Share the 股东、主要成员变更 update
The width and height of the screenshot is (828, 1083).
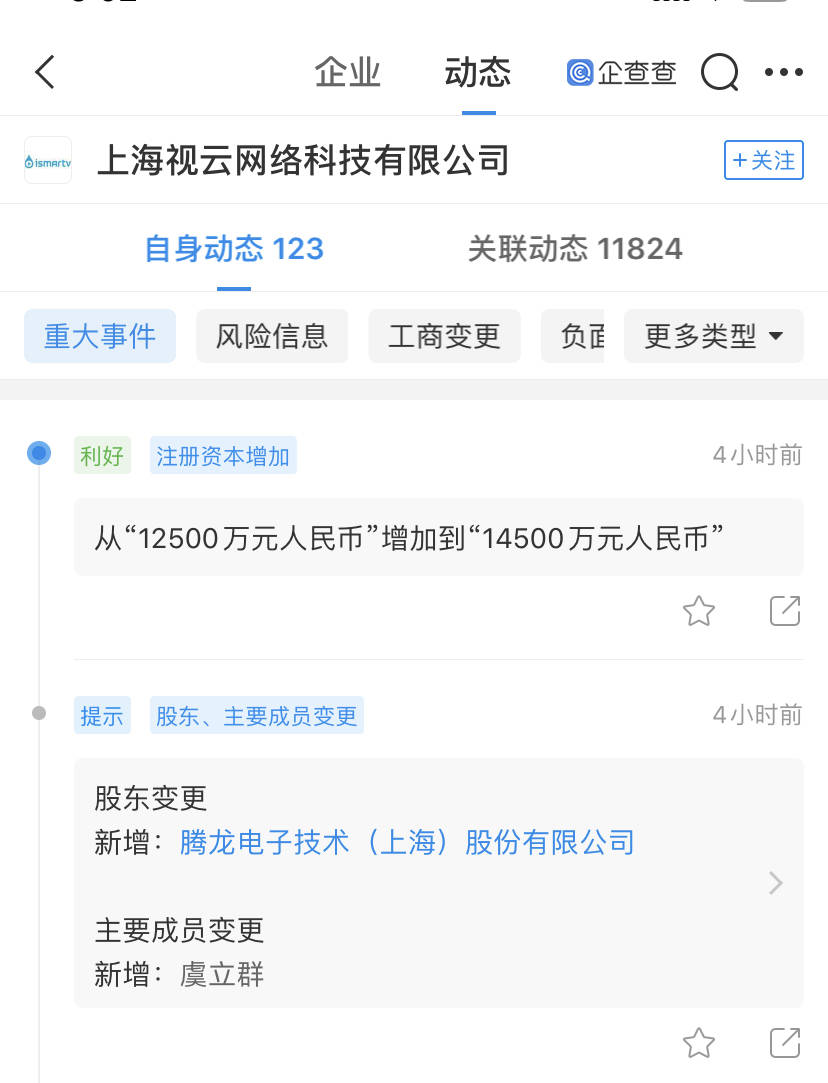click(785, 1043)
